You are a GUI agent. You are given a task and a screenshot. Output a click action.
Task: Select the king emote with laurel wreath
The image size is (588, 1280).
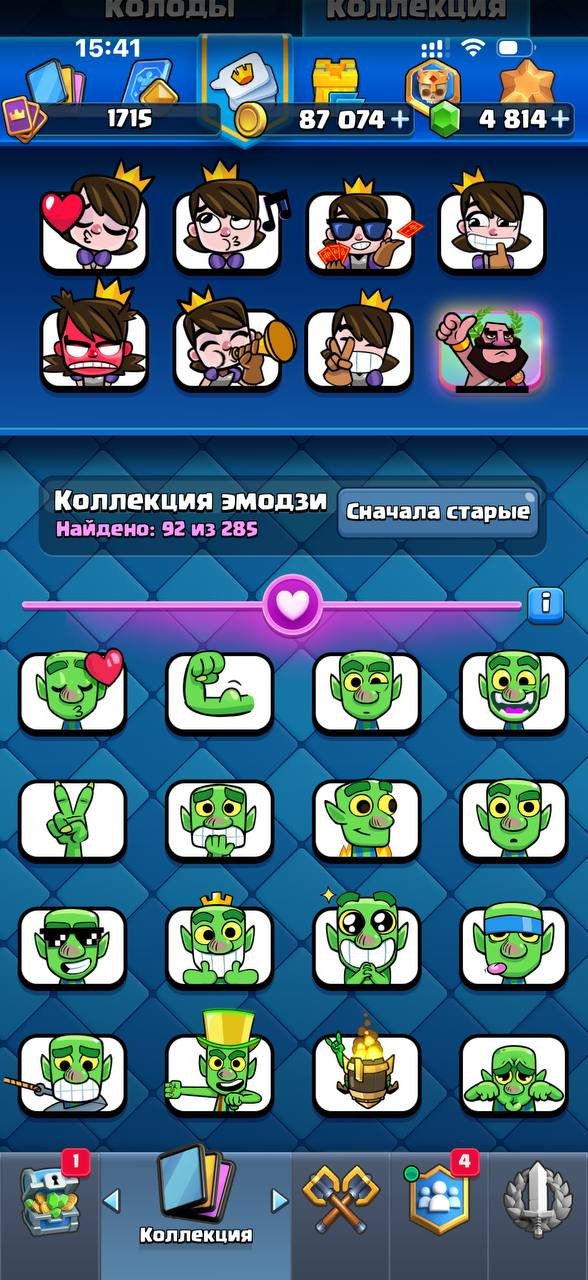tap(491, 350)
